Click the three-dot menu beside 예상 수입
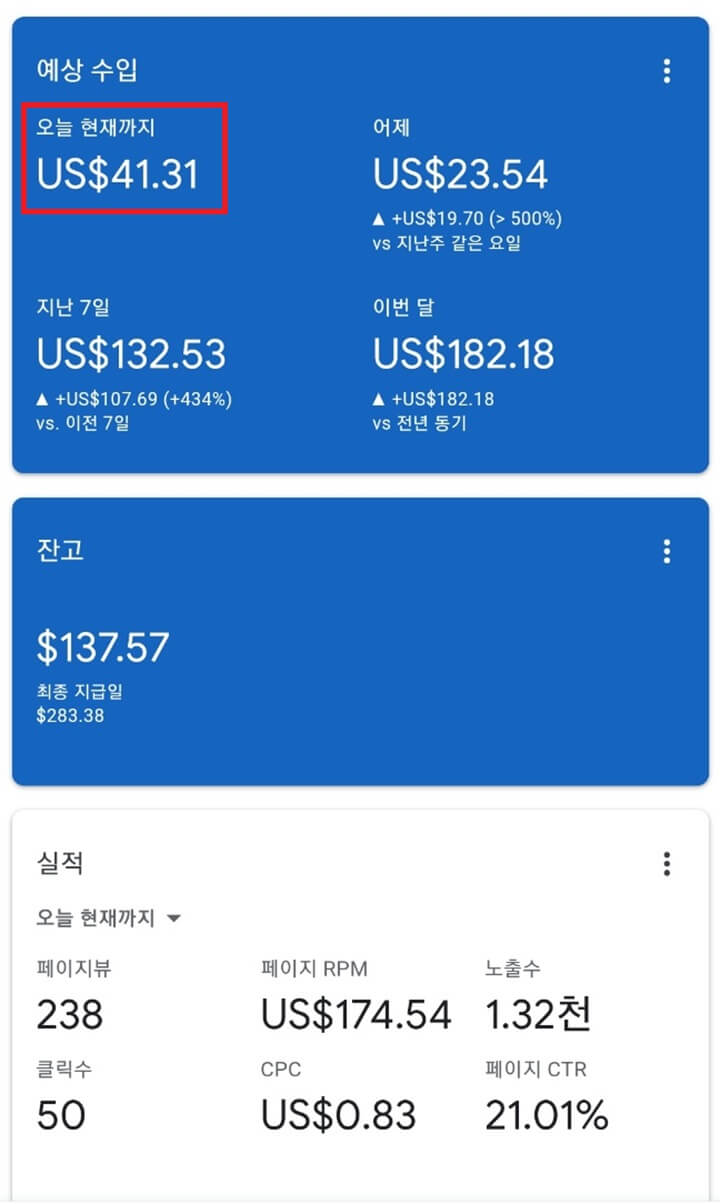 (x=666, y=71)
